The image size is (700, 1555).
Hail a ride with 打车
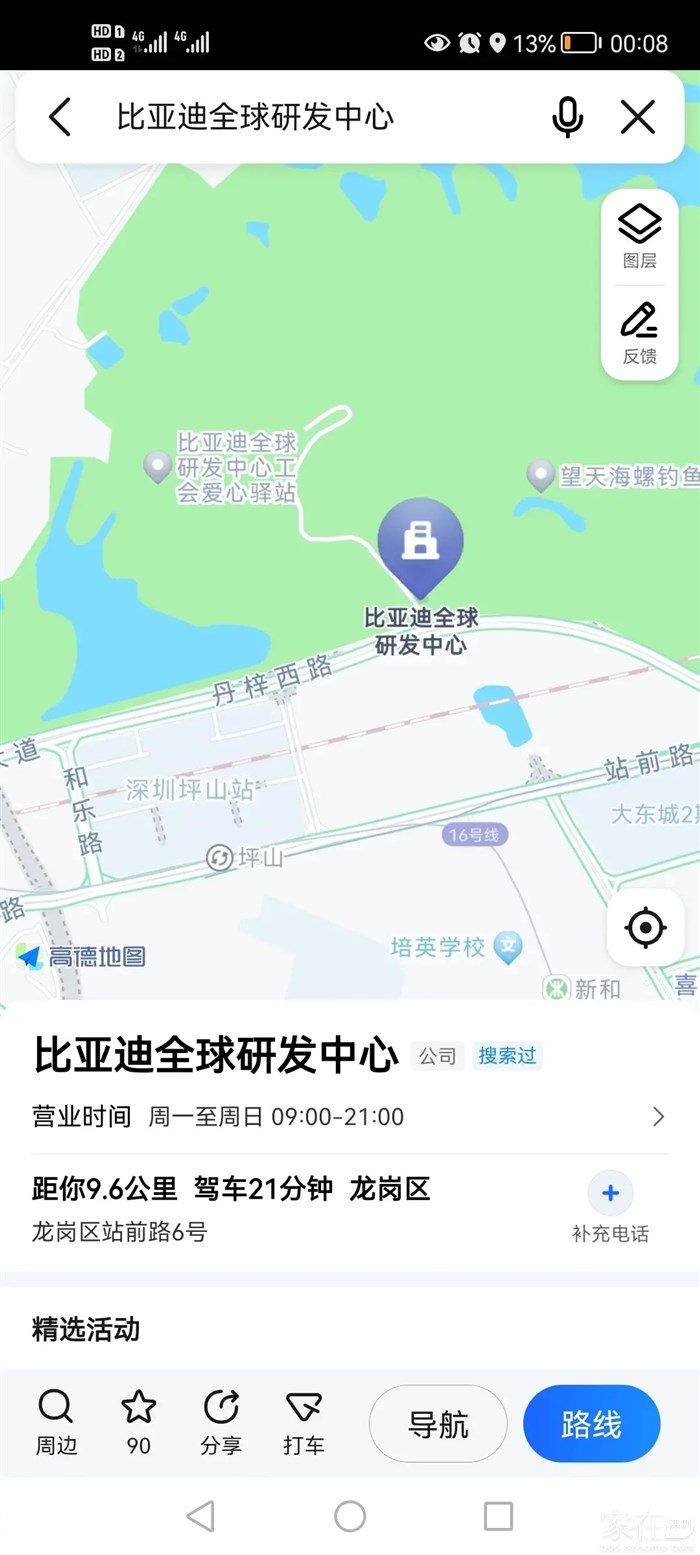click(303, 1421)
